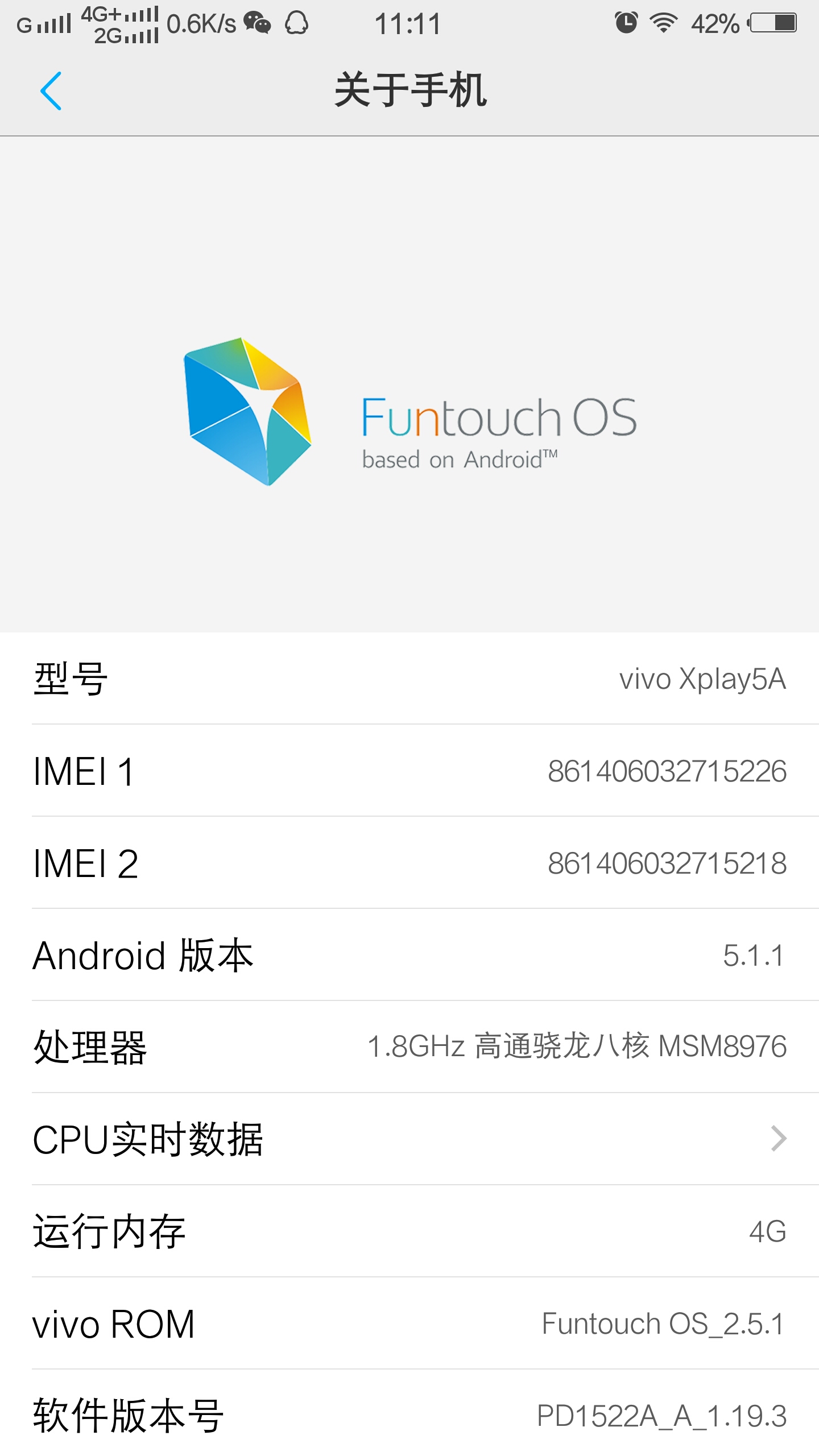Tap the 11:11 clock in status bar
Screen dimensions: 819x1456
pyautogui.click(x=408, y=24)
